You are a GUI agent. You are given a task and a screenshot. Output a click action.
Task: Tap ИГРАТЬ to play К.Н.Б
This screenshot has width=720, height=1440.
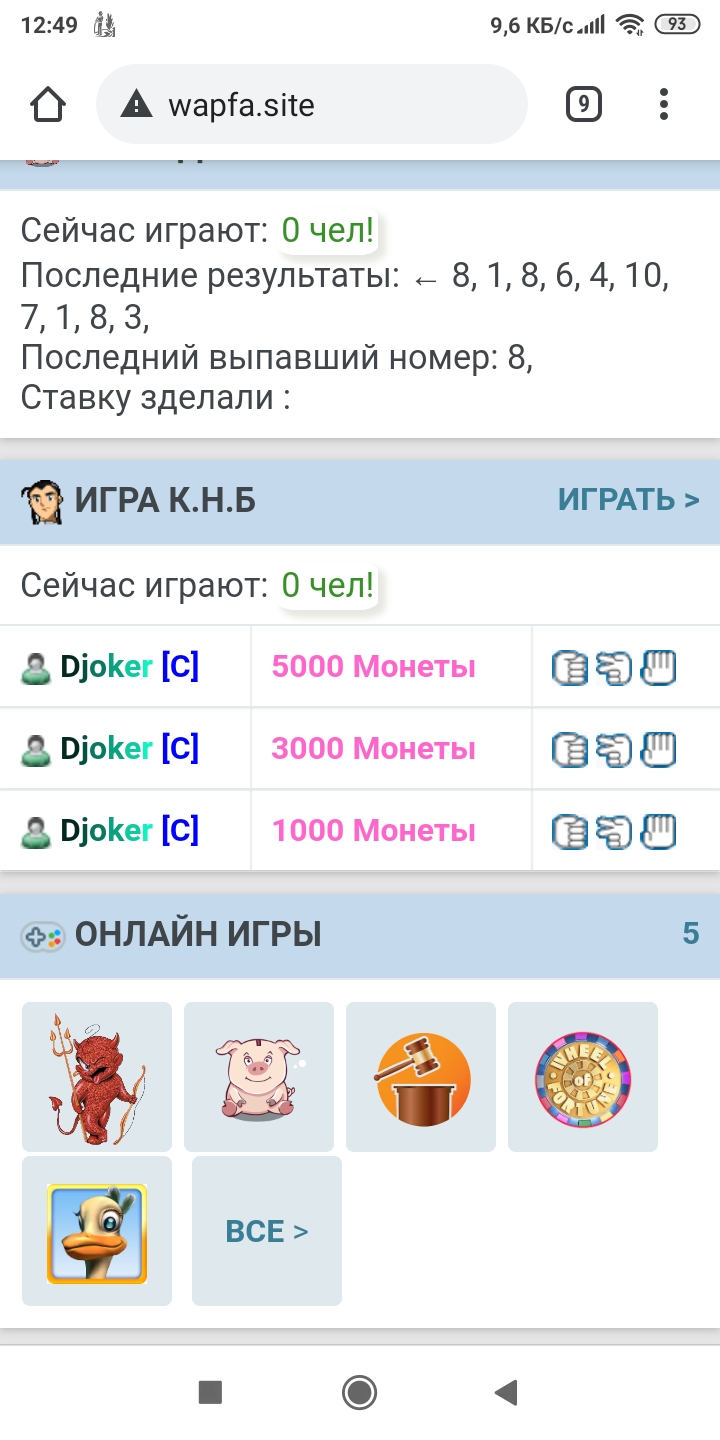point(628,500)
